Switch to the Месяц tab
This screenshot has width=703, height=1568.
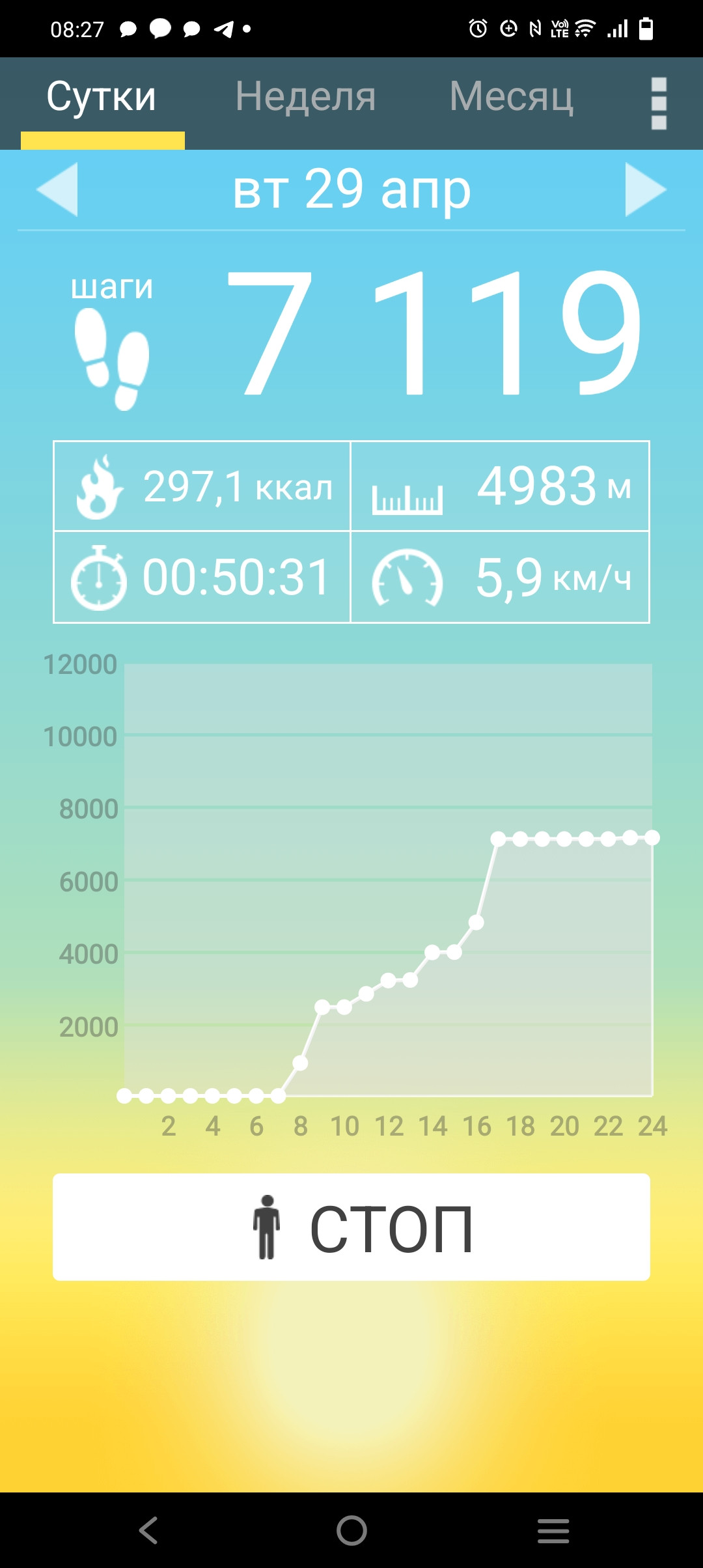(x=512, y=97)
